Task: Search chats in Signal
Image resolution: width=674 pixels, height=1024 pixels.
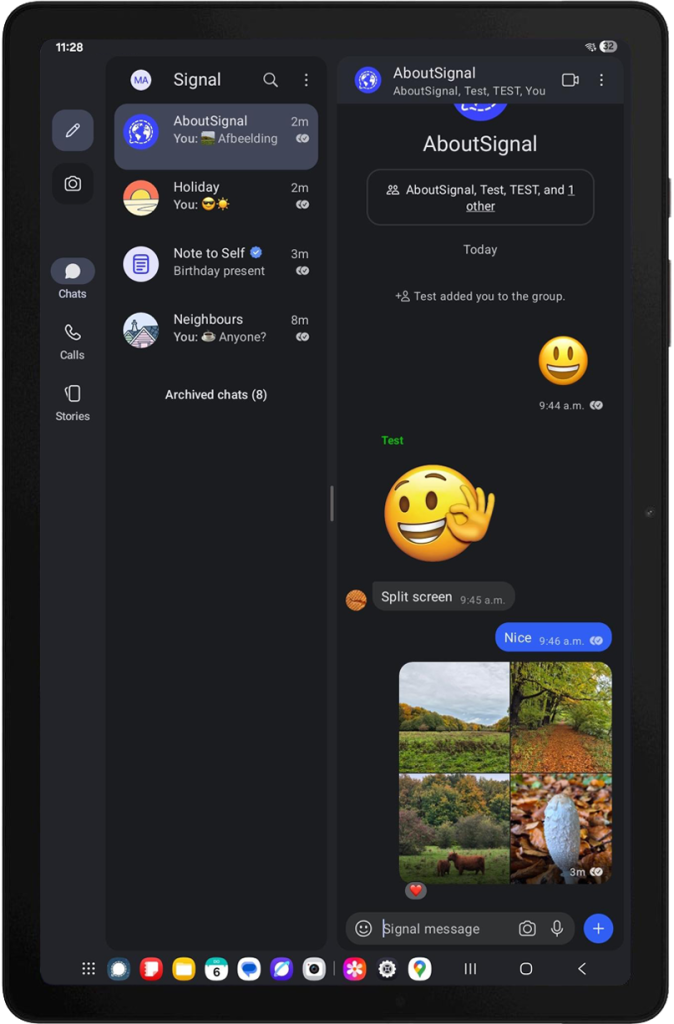Action: coord(270,80)
